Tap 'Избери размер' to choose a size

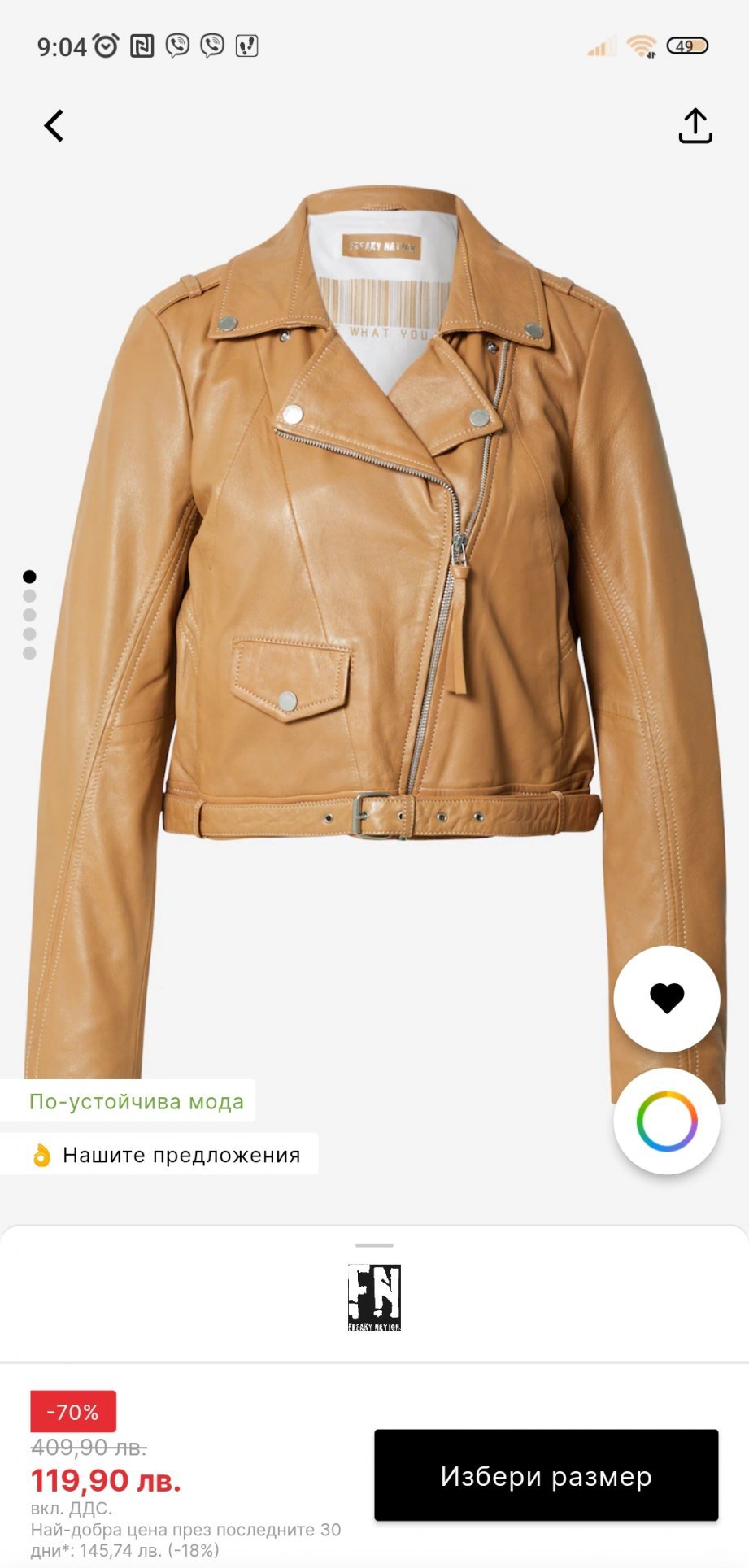(x=546, y=1475)
